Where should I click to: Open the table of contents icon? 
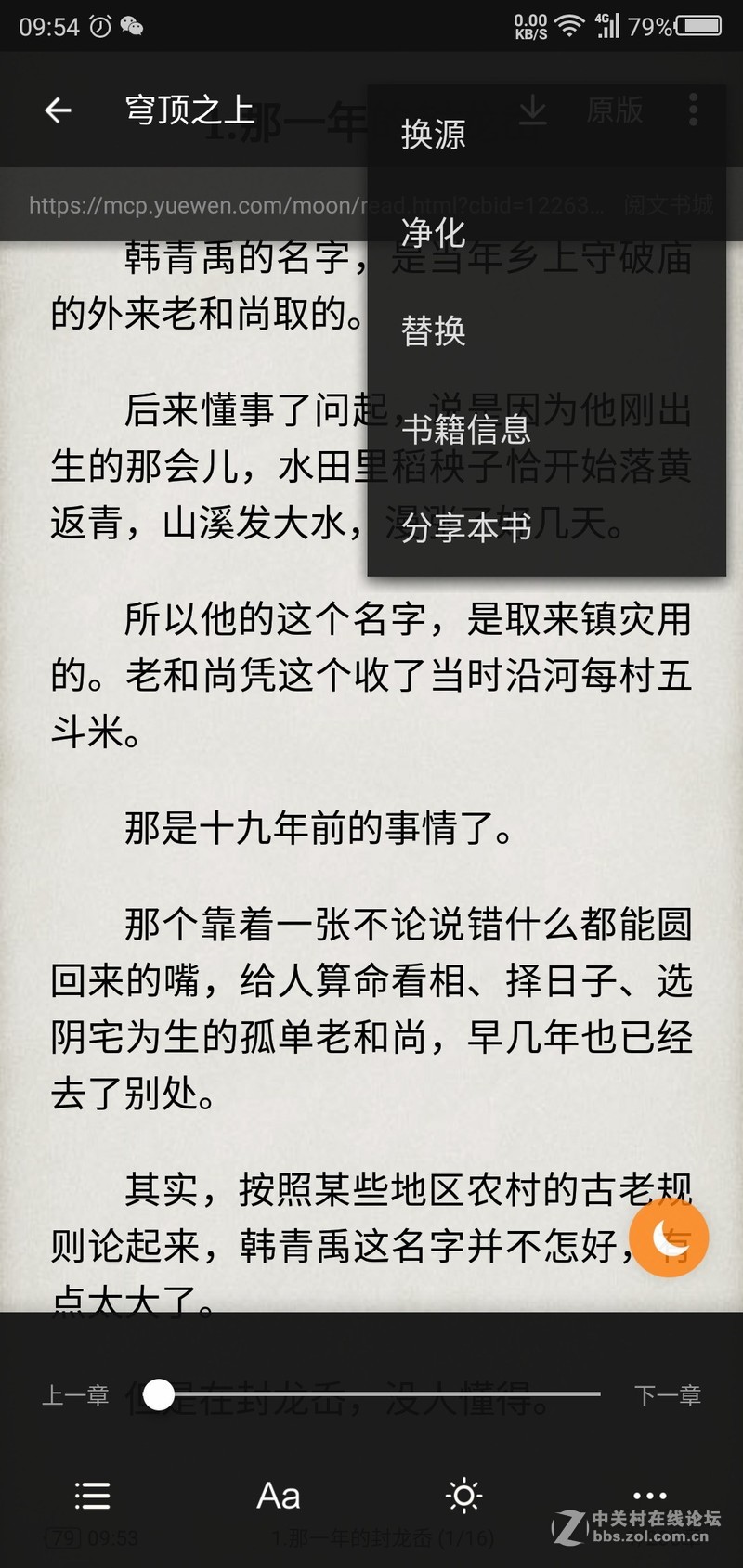tap(92, 1496)
